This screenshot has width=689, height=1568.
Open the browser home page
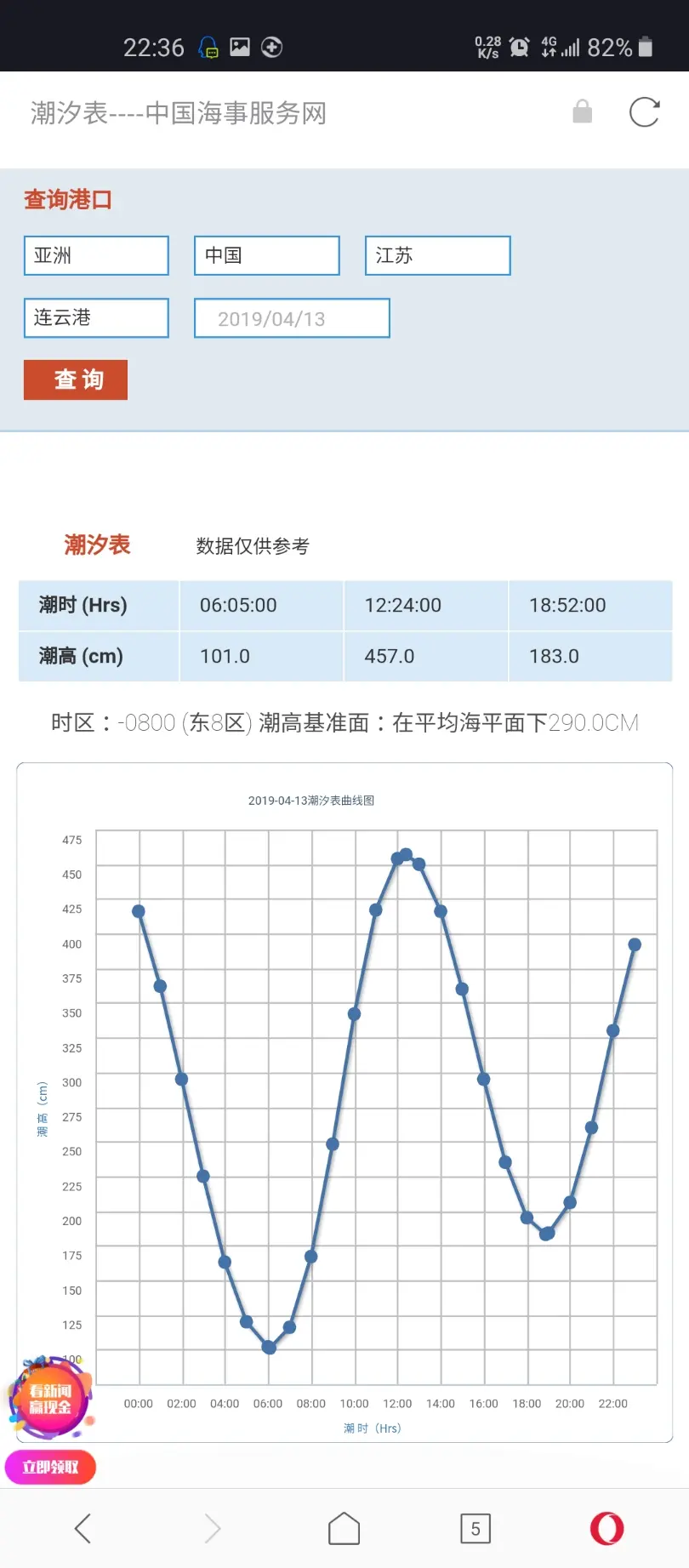(344, 1529)
